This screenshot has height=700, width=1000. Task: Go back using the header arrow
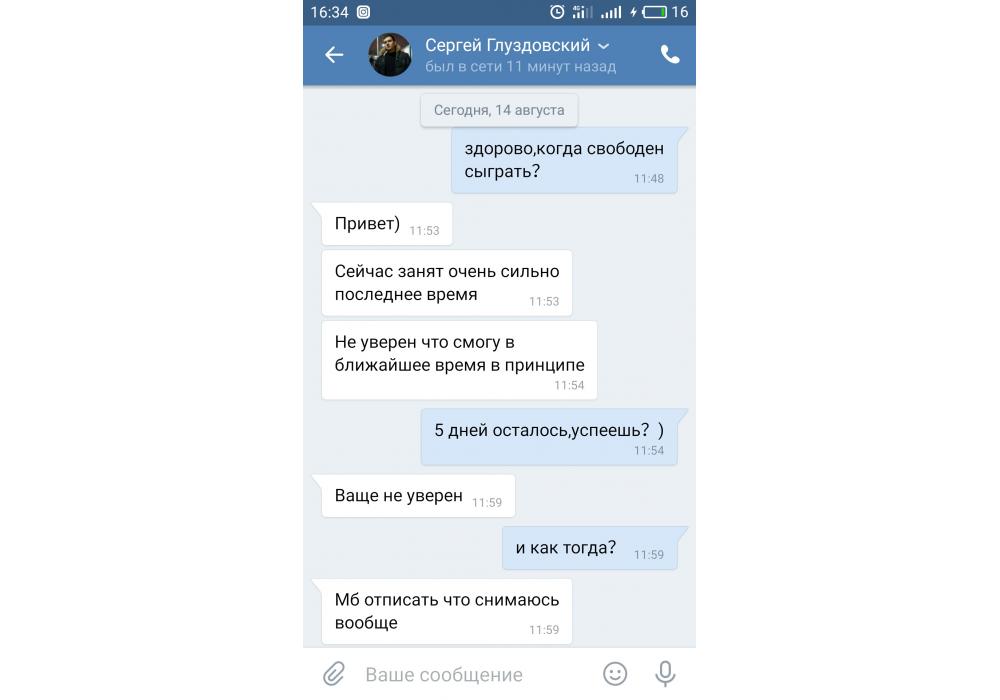tap(334, 55)
